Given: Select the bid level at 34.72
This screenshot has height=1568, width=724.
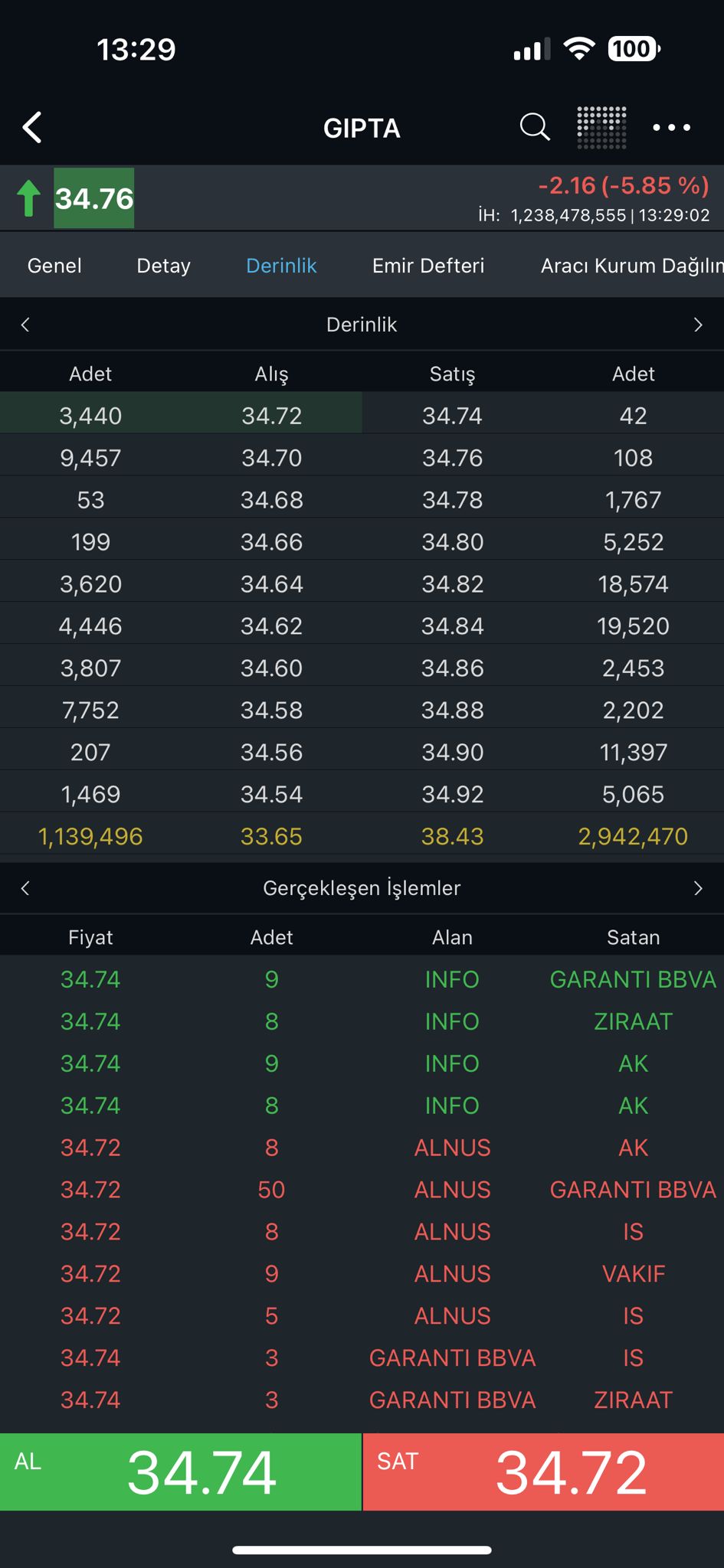Looking at the screenshot, I should click(x=181, y=416).
